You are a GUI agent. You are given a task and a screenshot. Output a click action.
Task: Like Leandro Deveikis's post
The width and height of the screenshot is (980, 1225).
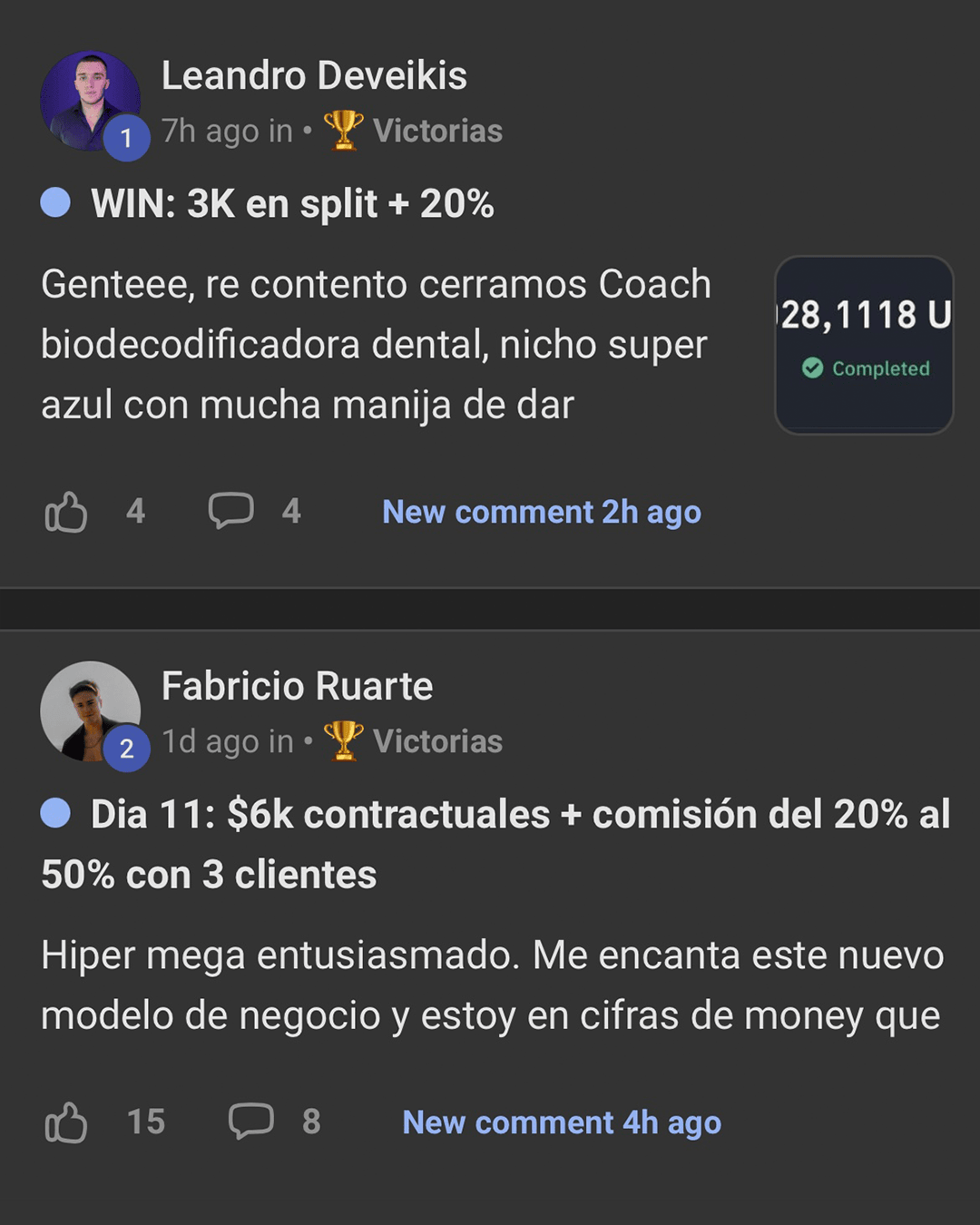pyautogui.click(x=66, y=512)
